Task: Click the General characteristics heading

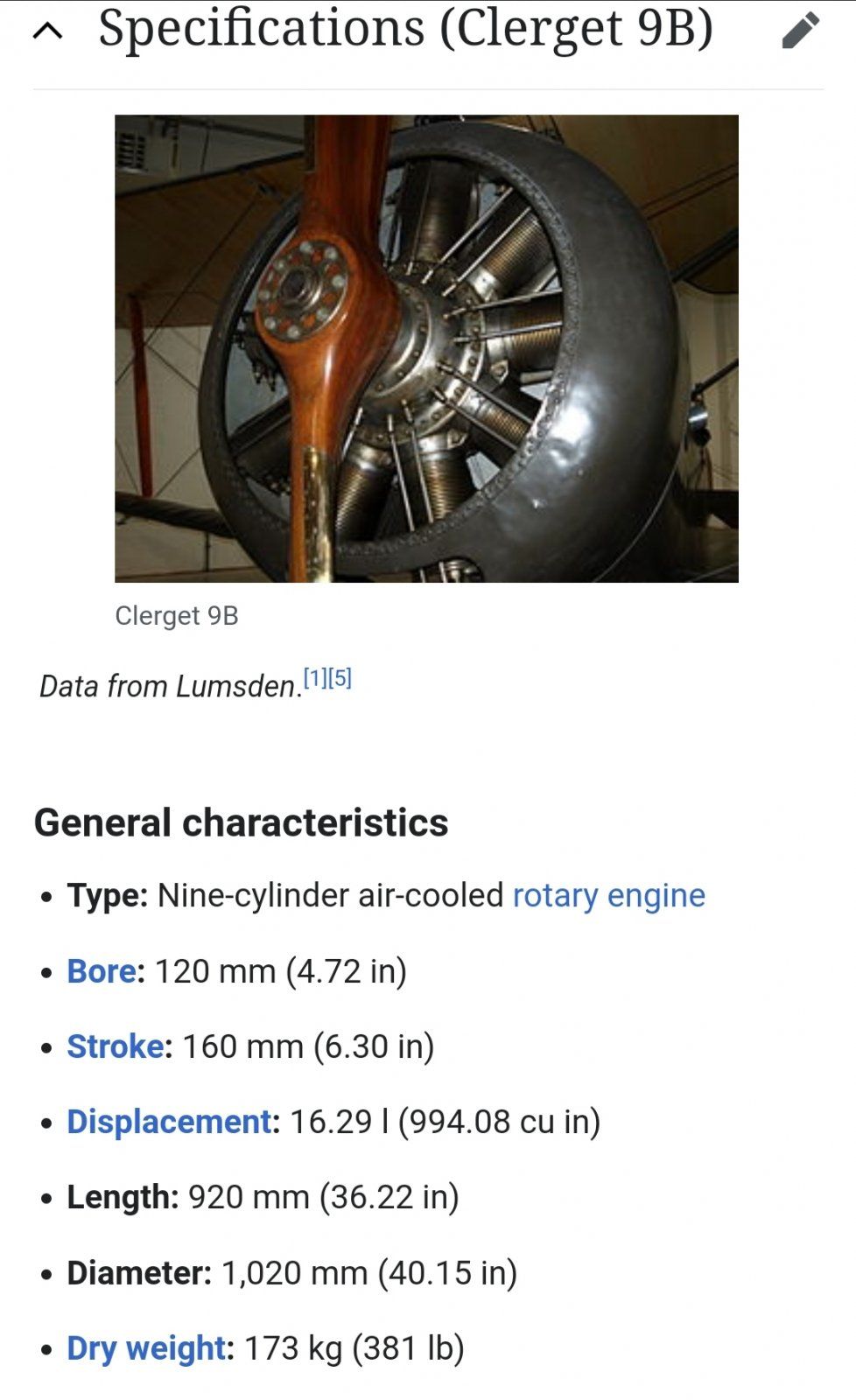Action: (240, 822)
